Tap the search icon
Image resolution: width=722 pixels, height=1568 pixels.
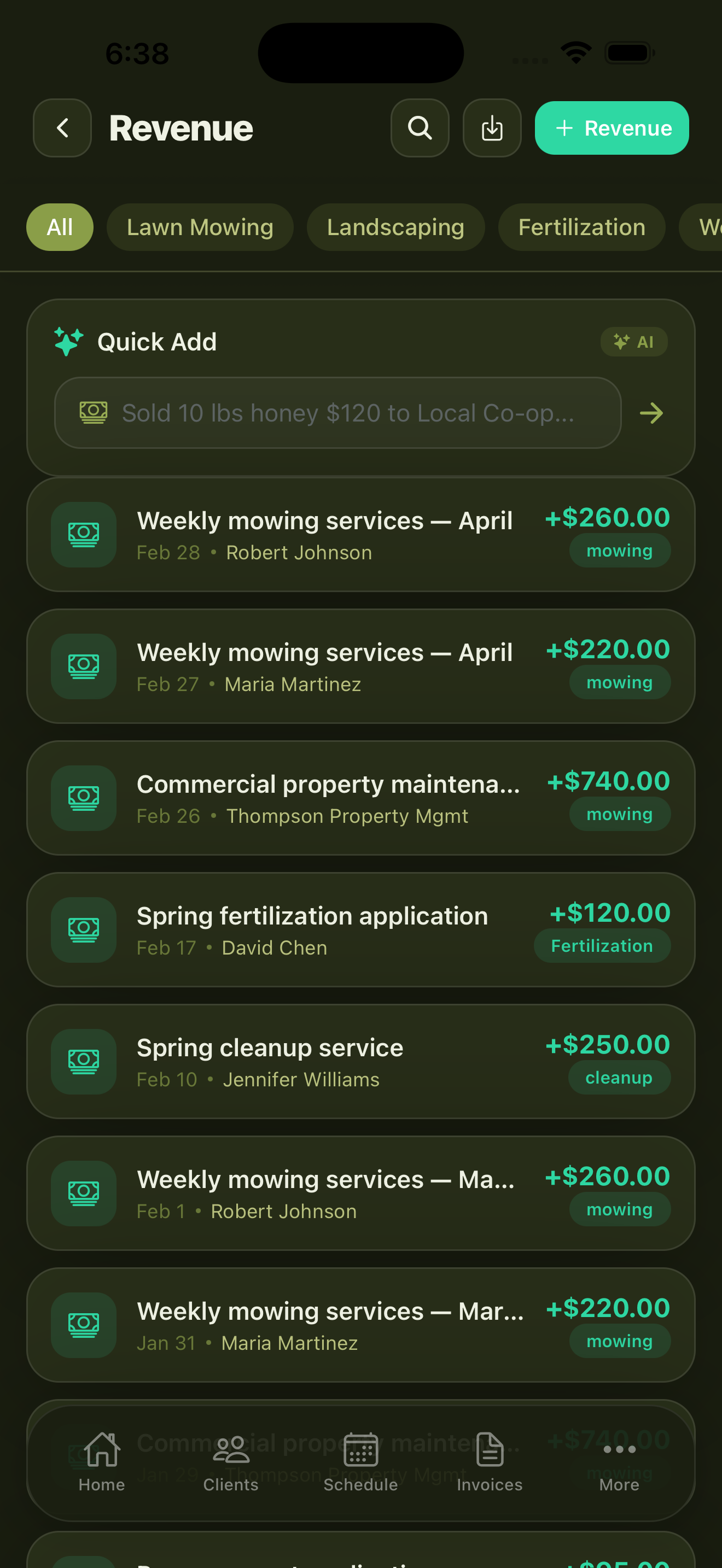[x=420, y=128]
